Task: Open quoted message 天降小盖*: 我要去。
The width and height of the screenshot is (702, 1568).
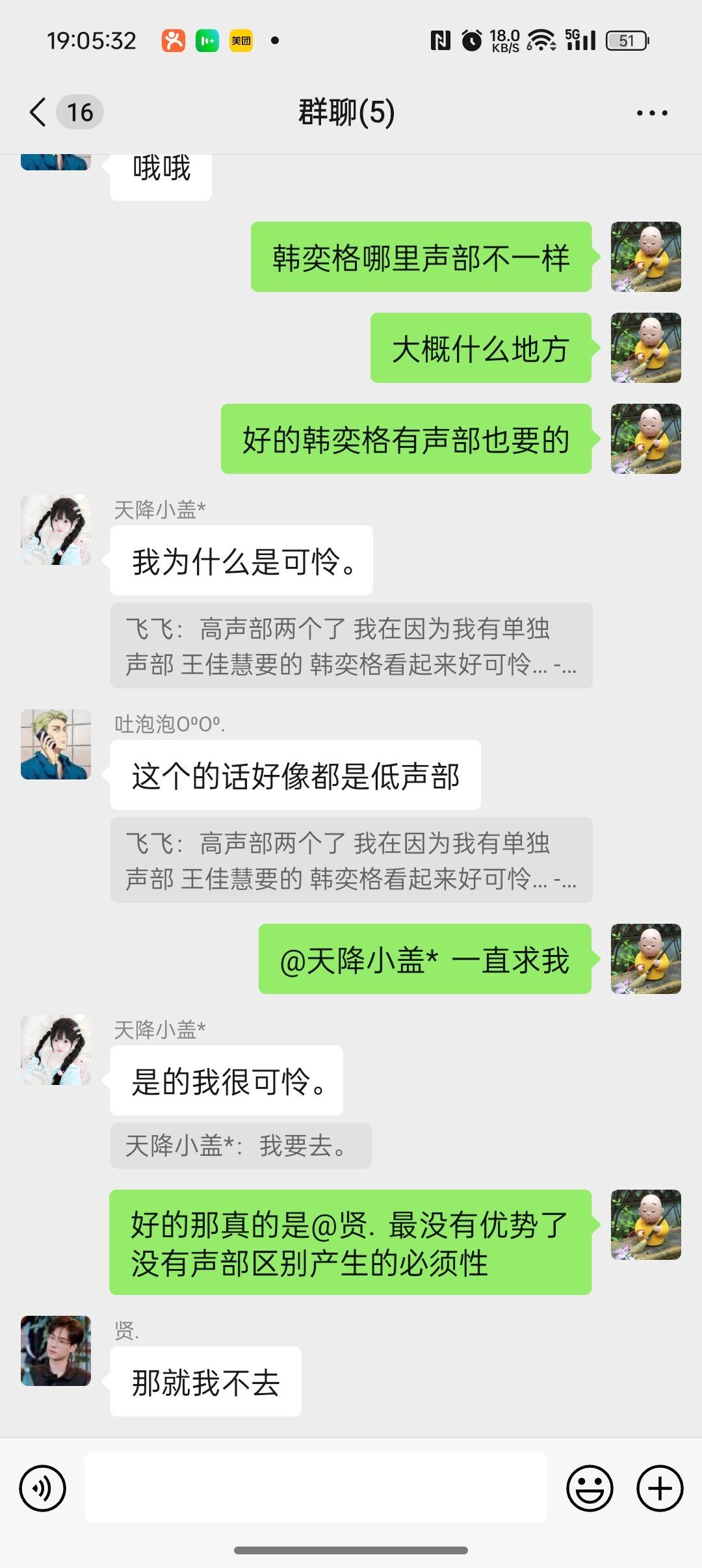Action: click(x=240, y=1145)
